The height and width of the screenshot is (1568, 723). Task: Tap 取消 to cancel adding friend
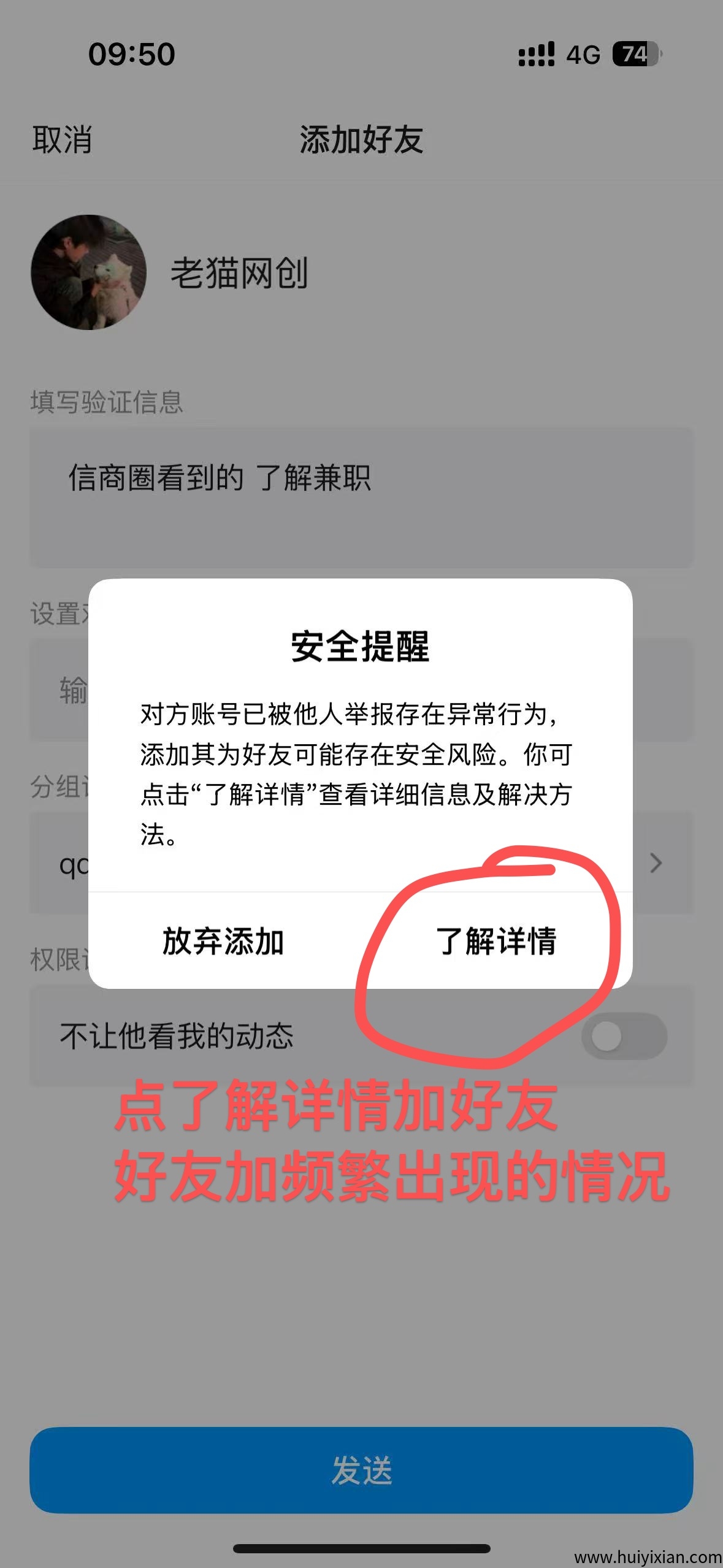click(x=62, y=140)
